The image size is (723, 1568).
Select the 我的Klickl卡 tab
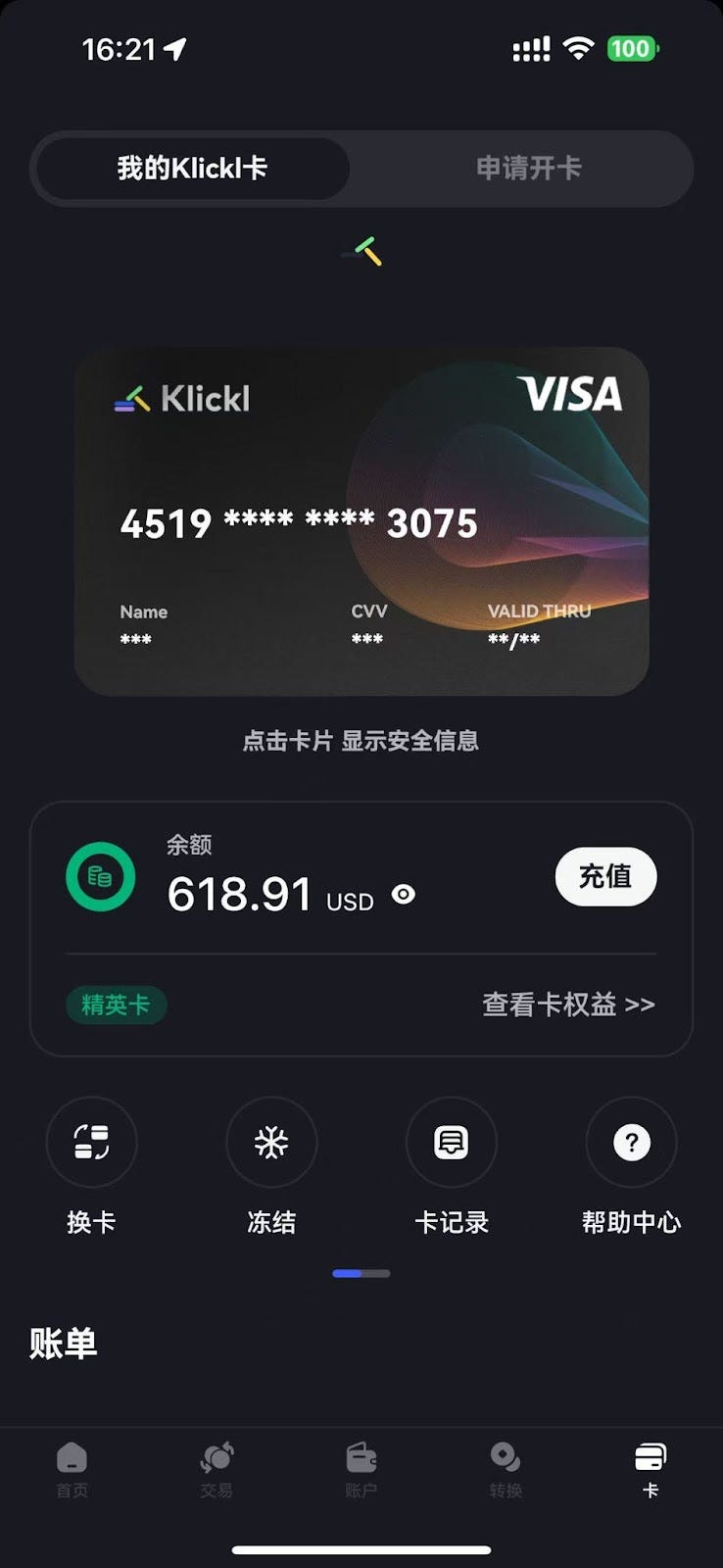click(x=192, y=169)
